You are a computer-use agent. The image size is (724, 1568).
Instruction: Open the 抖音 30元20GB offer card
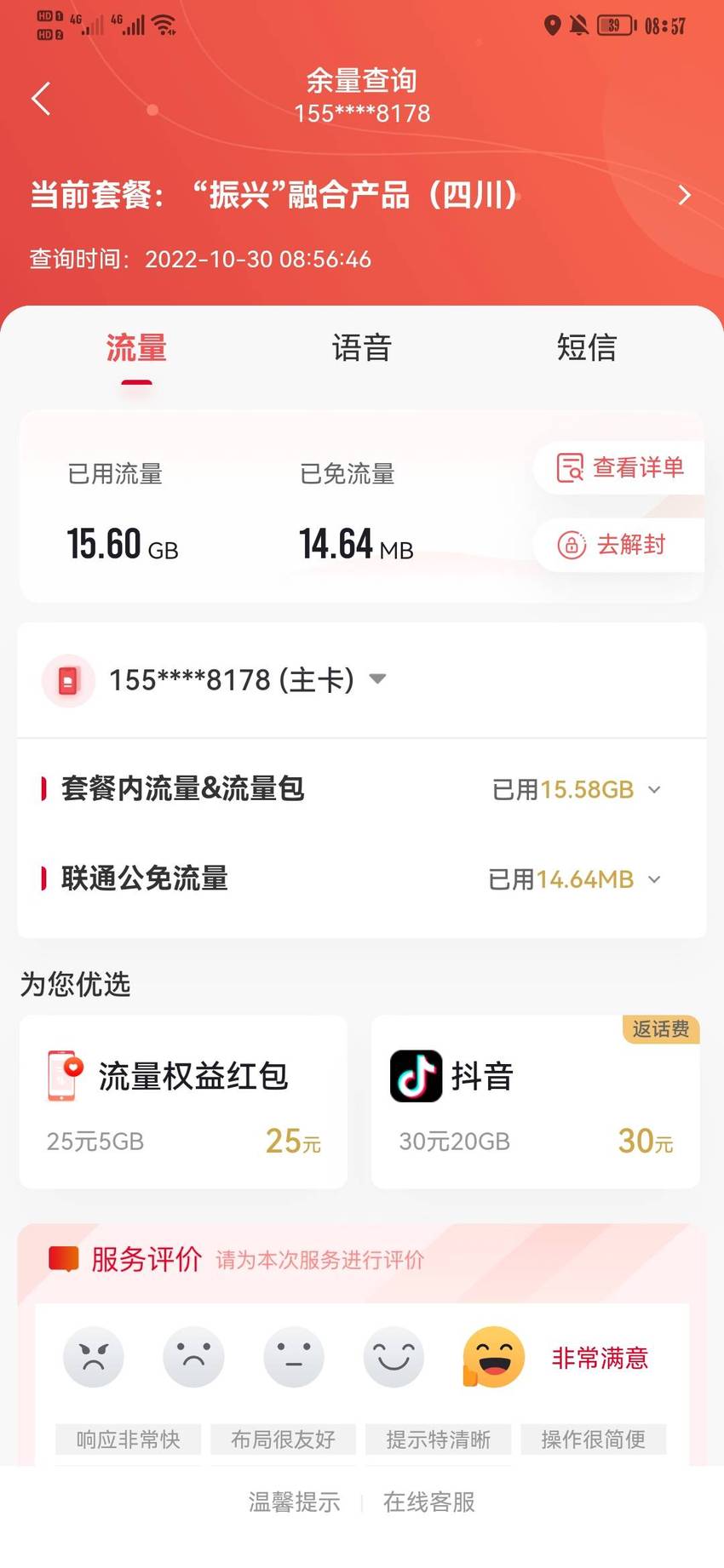[535, 1102]
